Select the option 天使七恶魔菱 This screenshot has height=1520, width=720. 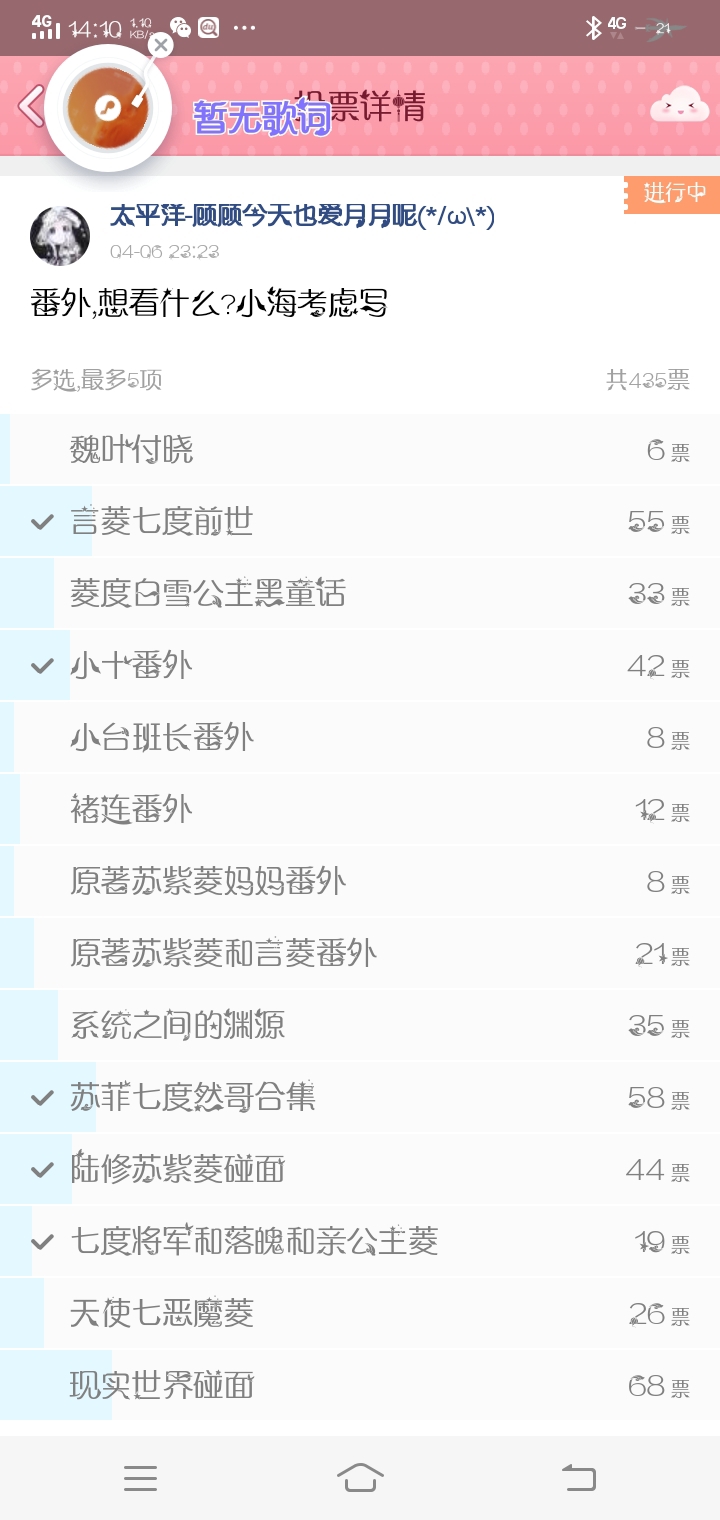(x=360, y=1314)
